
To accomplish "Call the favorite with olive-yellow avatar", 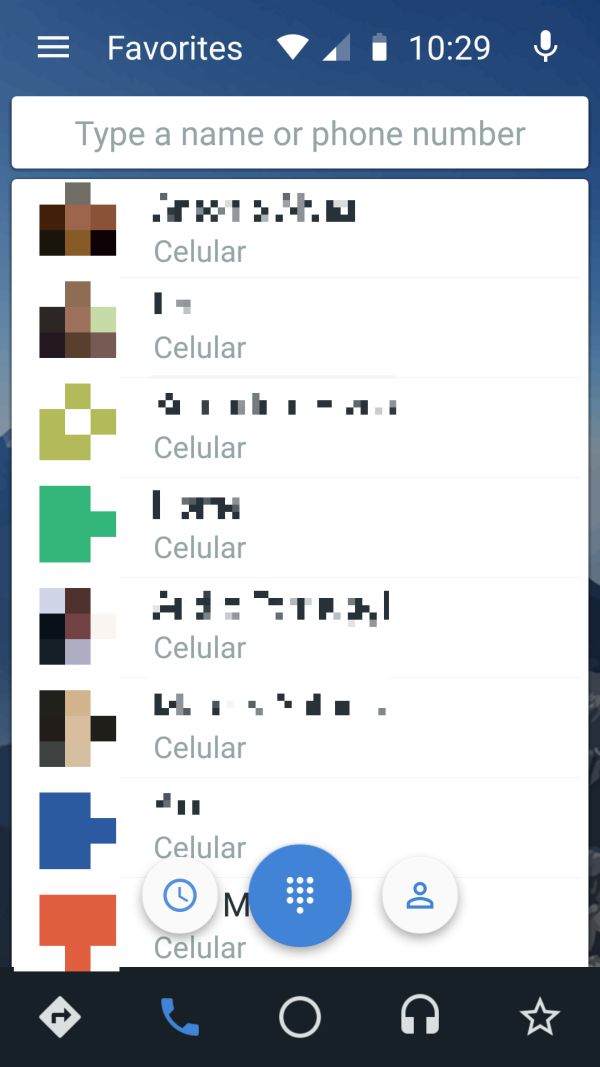I will pos(300,426).
